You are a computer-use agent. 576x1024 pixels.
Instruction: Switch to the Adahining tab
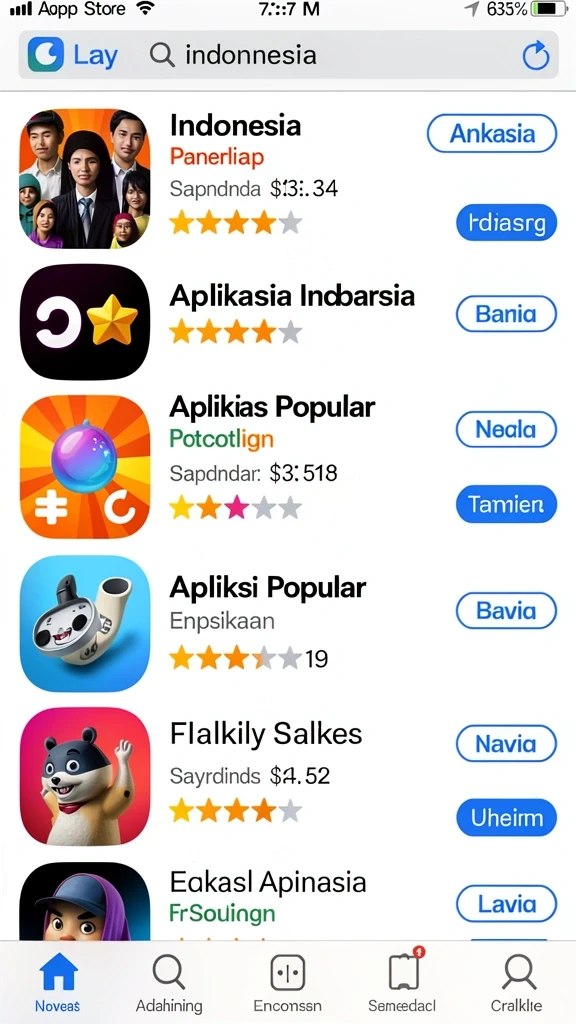[x=169, y=982]
